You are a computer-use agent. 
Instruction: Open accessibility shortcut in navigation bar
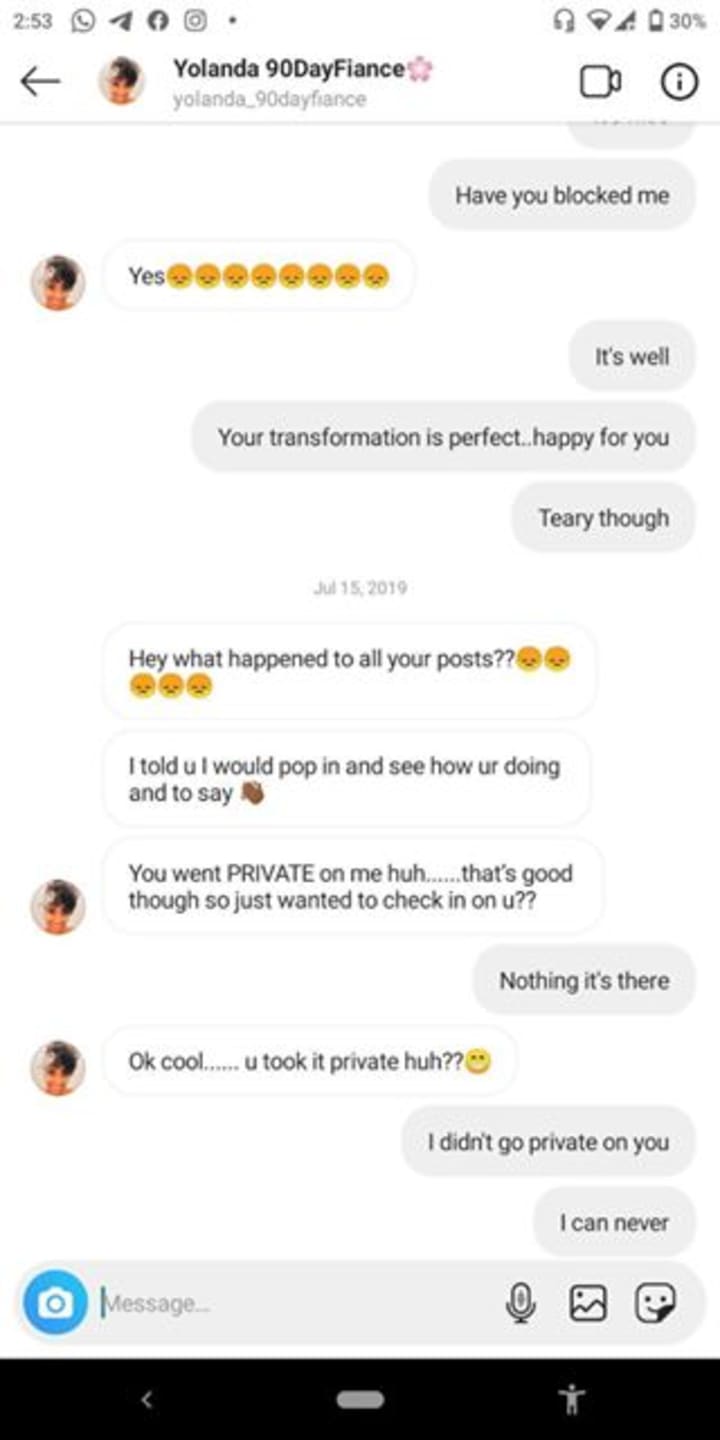tap(573, 1399)
